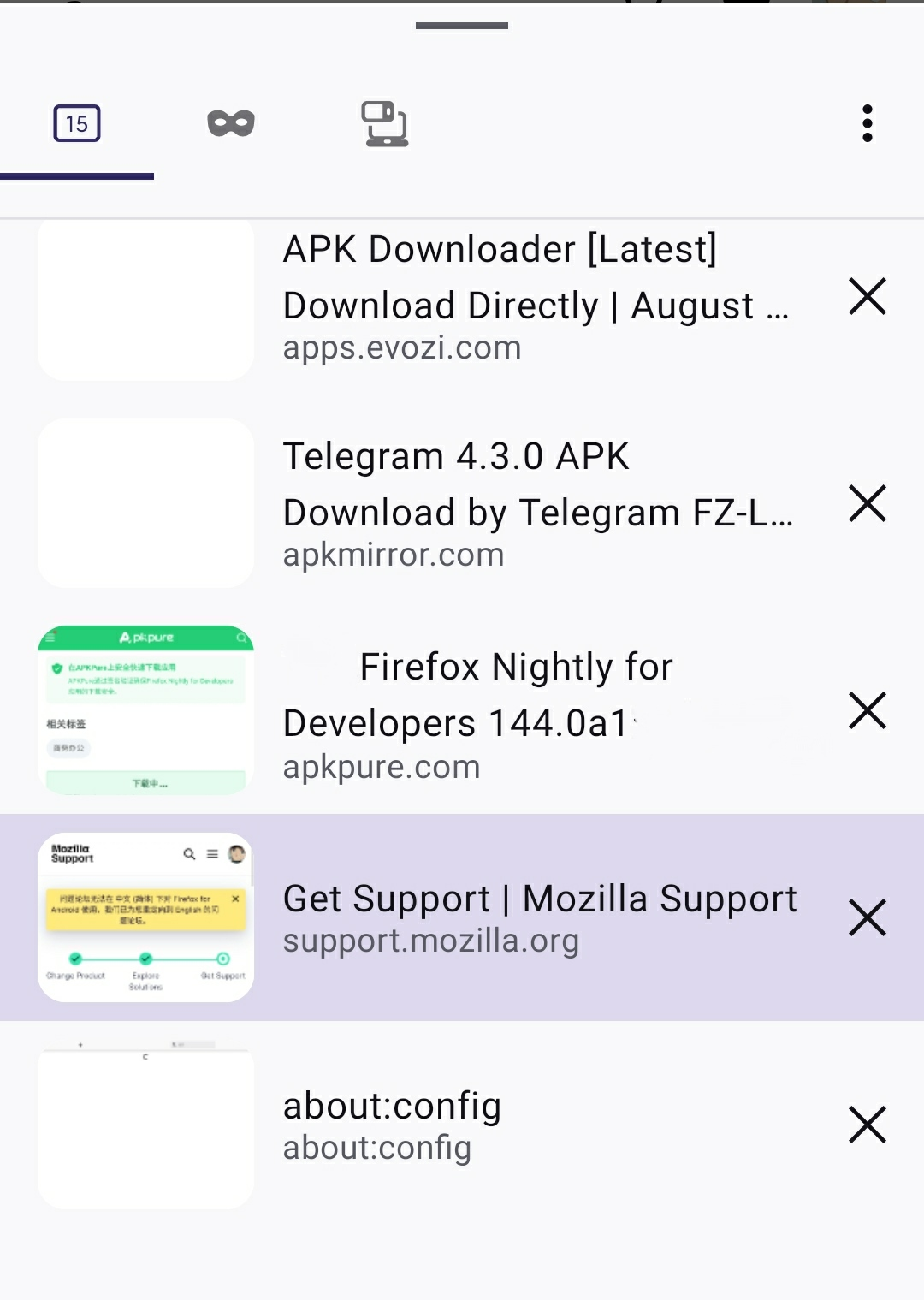Open the three-dot overflow menu
The height and width of the screenshot is (1300, 924).
pyautogui.click(x=868, y=124)
